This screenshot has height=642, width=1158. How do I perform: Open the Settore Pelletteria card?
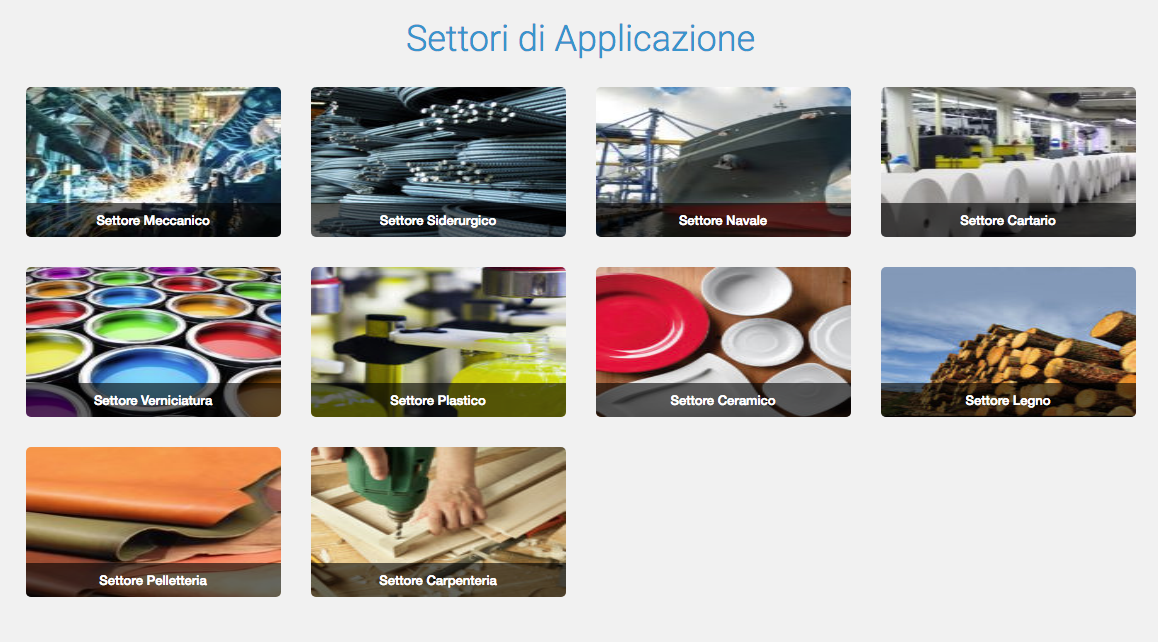click(153, 522)
